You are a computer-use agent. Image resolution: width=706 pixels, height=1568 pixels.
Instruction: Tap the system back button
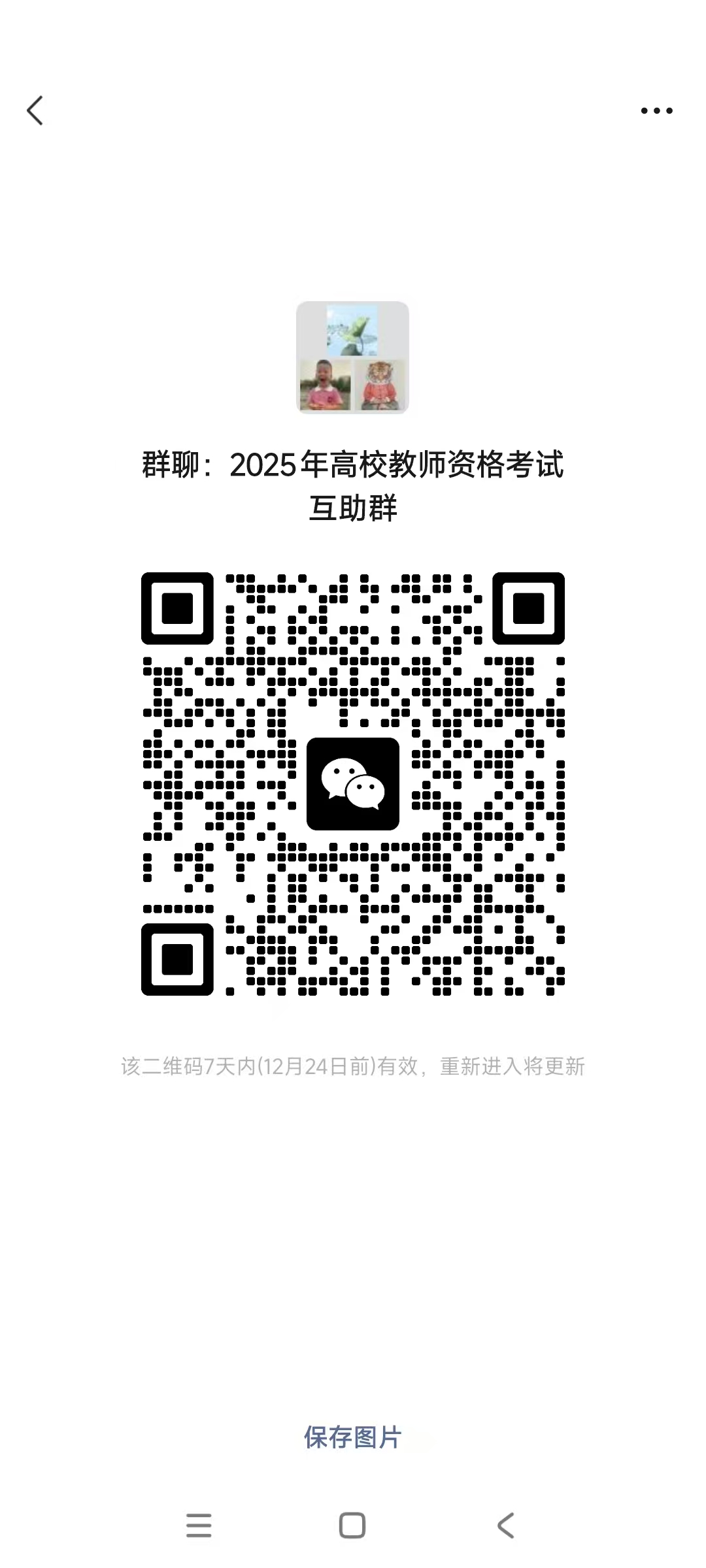505,1526
